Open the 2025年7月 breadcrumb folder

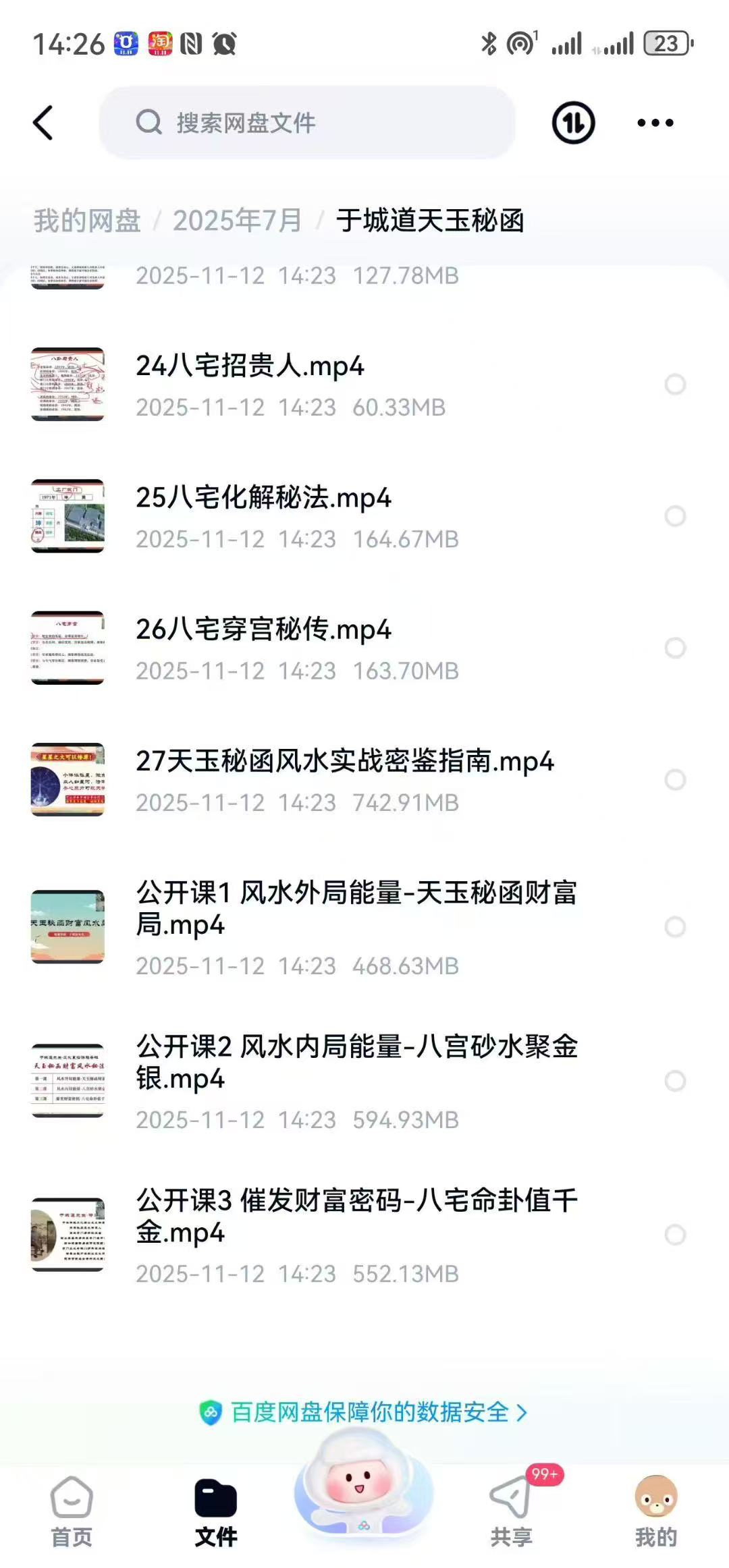tap(237, 221)
